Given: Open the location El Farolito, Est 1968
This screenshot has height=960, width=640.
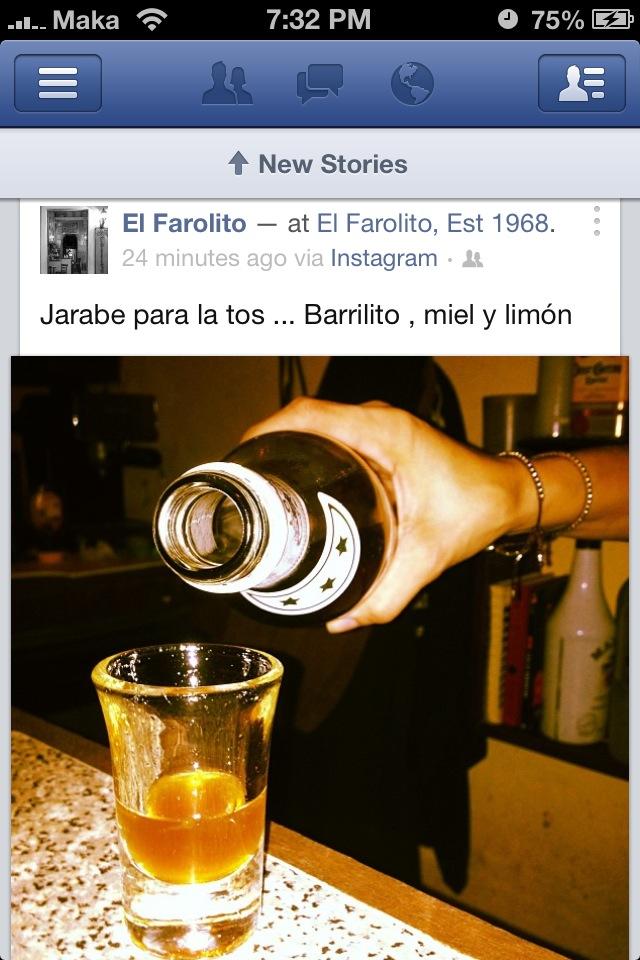Looking at the screenshot, I should 433,223.
